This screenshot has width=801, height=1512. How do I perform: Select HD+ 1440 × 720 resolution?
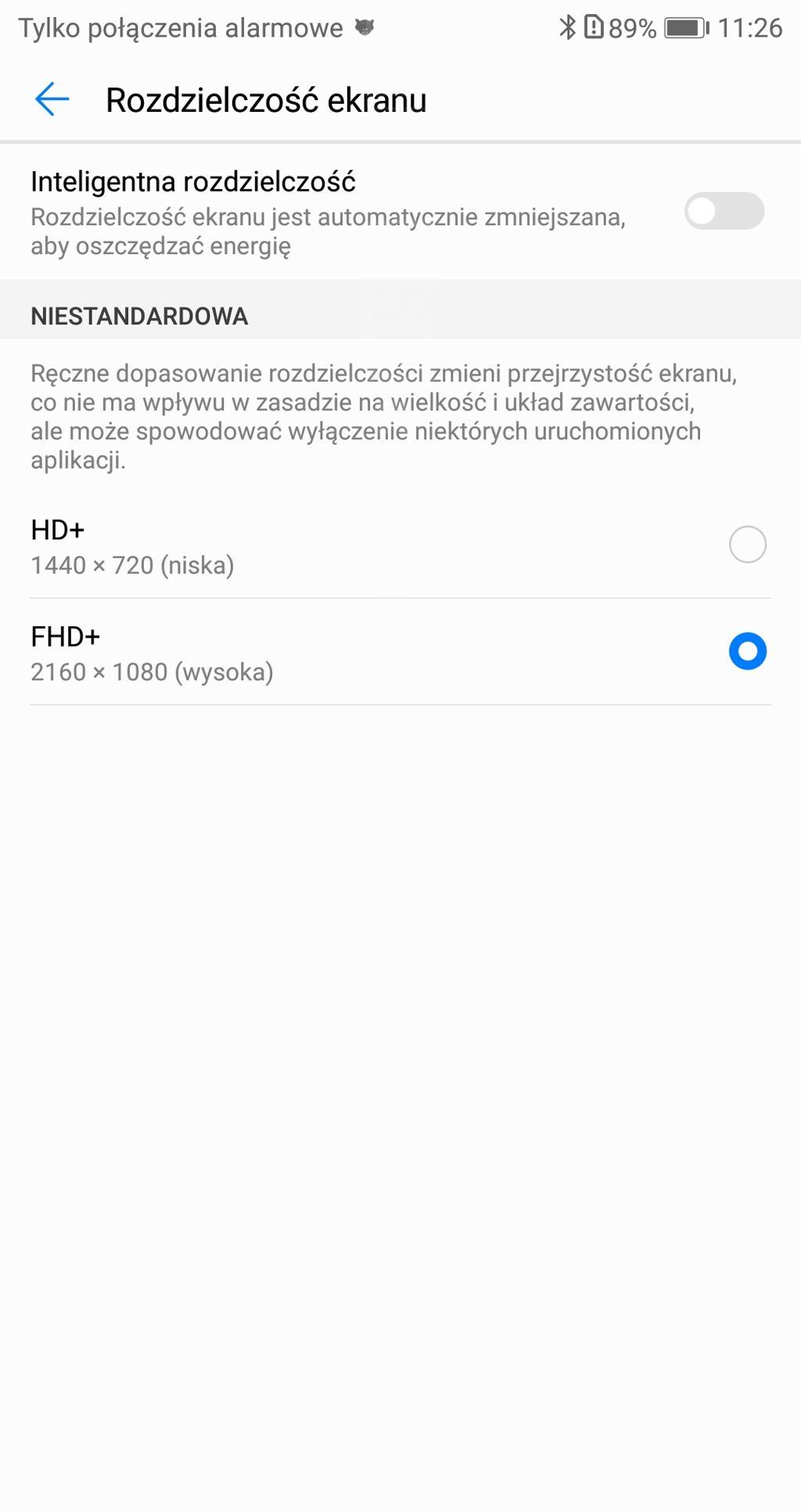747,545
